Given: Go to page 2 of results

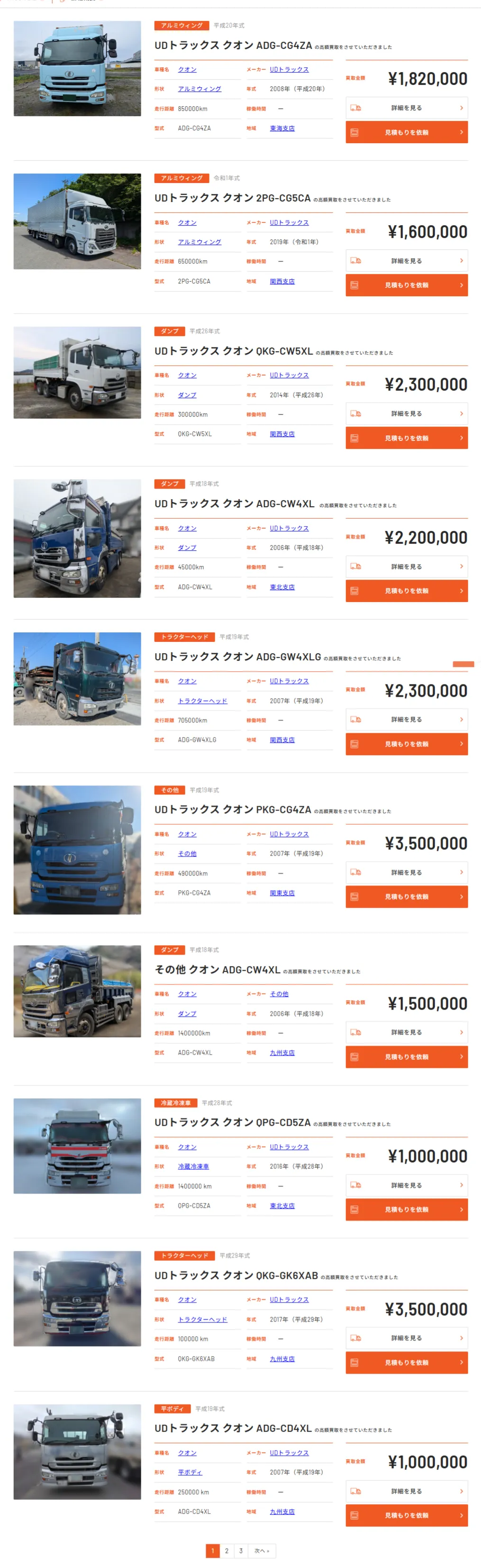Looking at the screenshot, I should [227, 1550].
